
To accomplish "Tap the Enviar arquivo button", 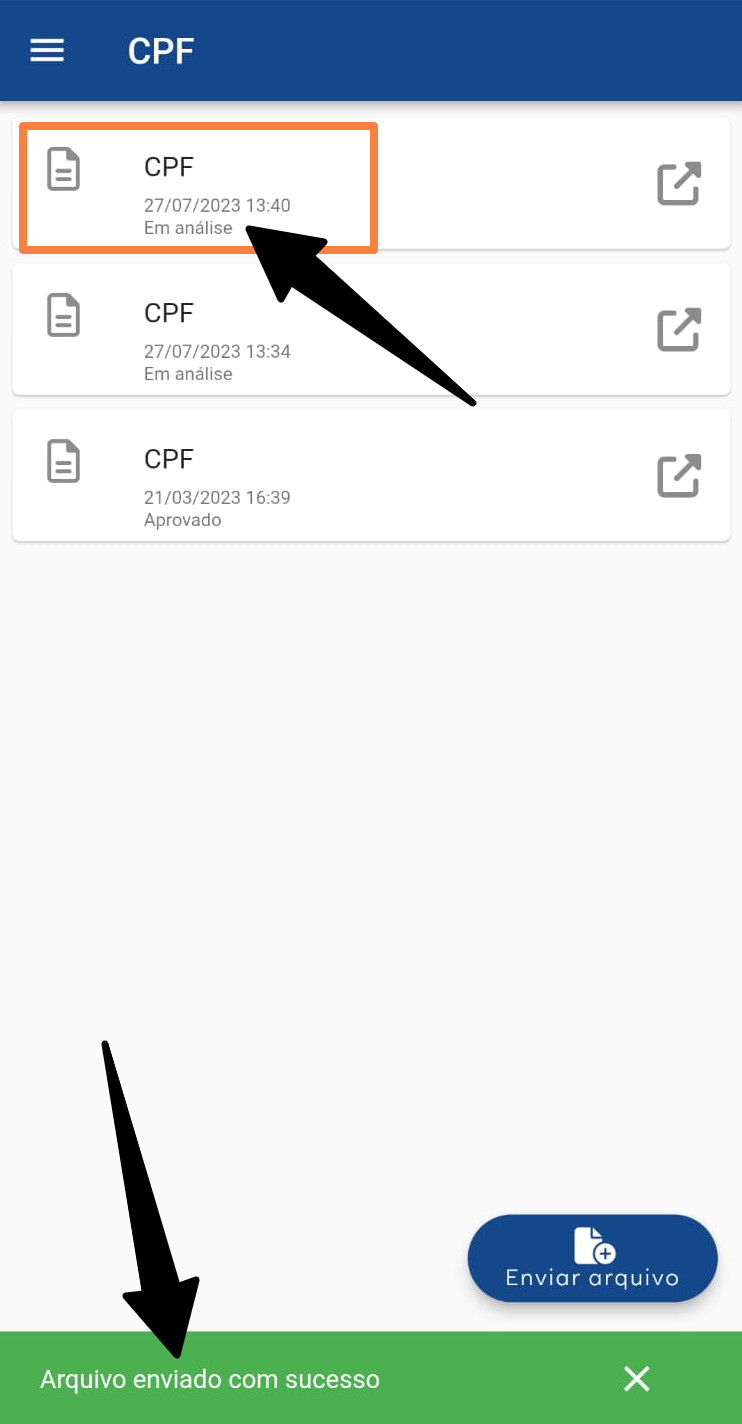I will coord(593,1259).
